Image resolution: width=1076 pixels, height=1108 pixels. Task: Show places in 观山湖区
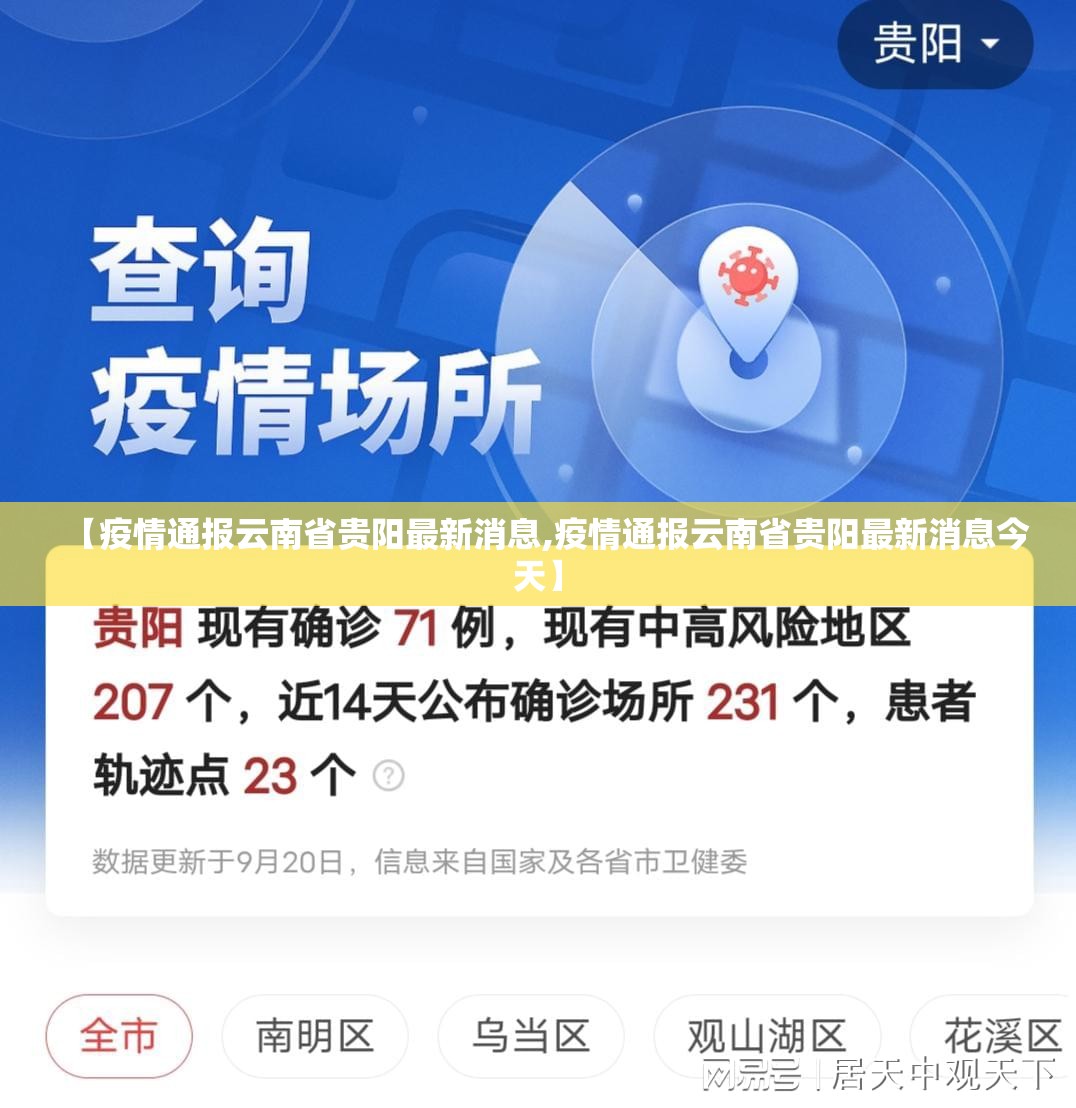pyautogui.click(x=766, y=1036)
